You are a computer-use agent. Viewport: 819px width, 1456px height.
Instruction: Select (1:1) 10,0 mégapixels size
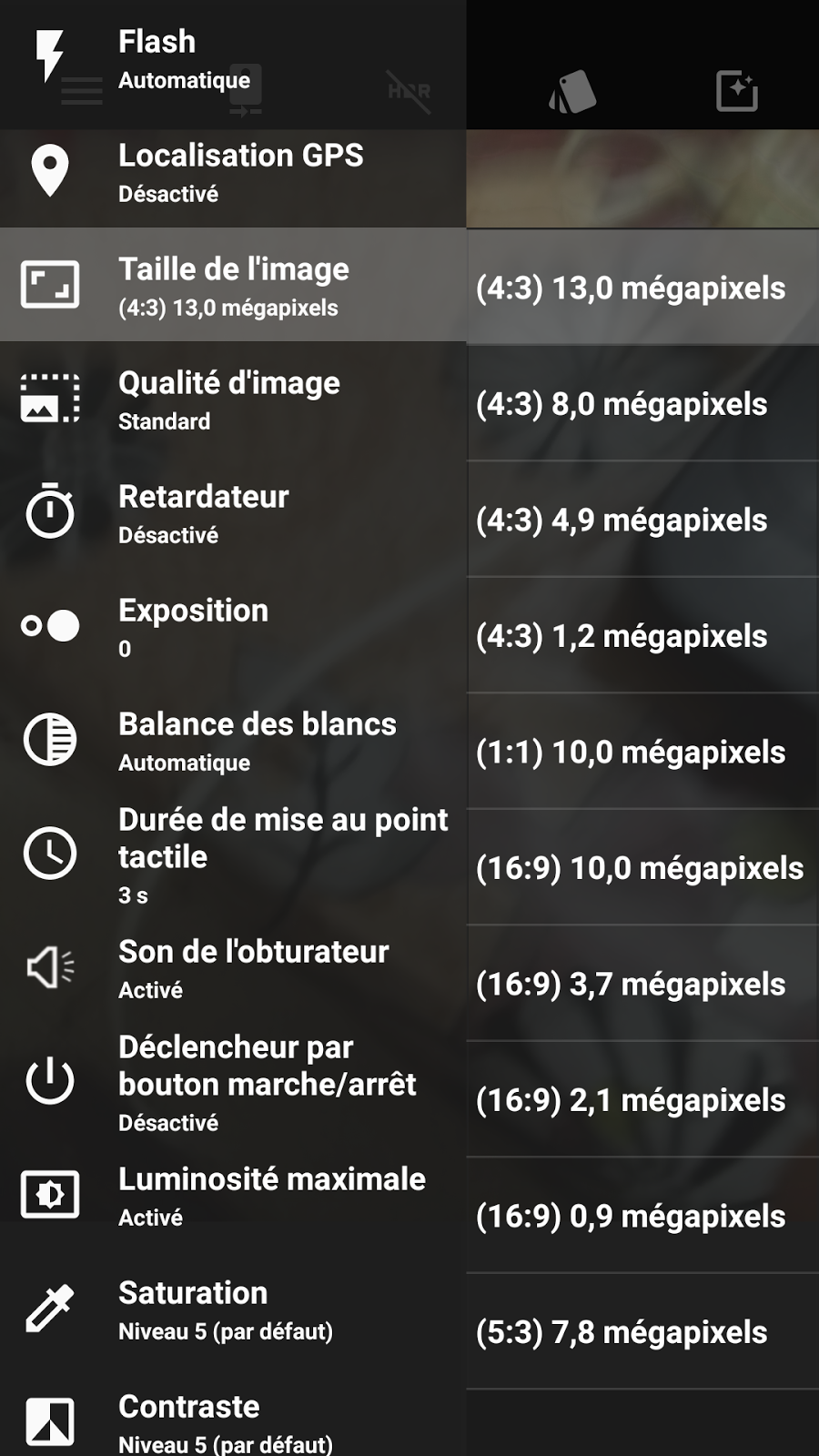[642, 752]
